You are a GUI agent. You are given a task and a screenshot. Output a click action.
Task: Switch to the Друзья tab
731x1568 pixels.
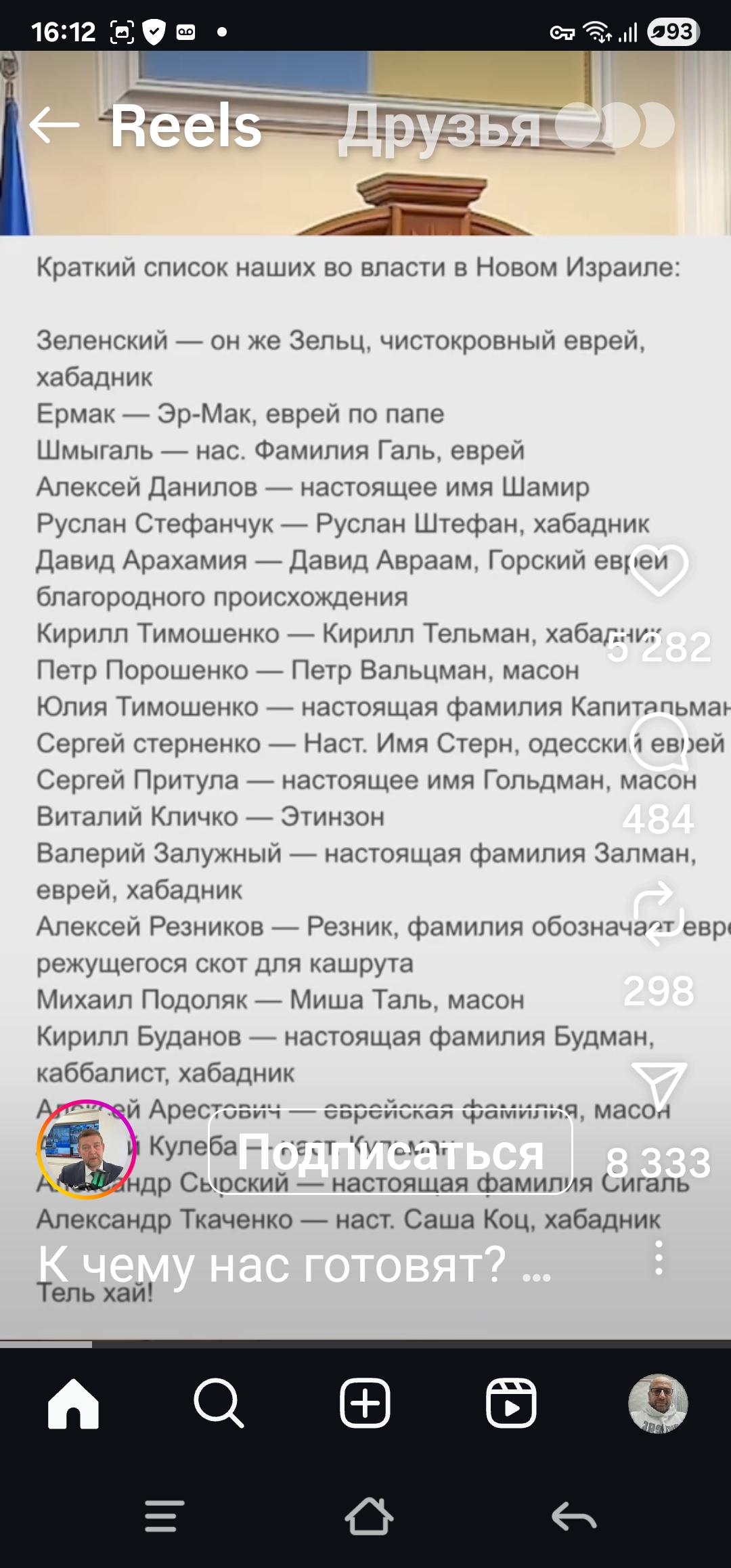(x=440, y=127)
